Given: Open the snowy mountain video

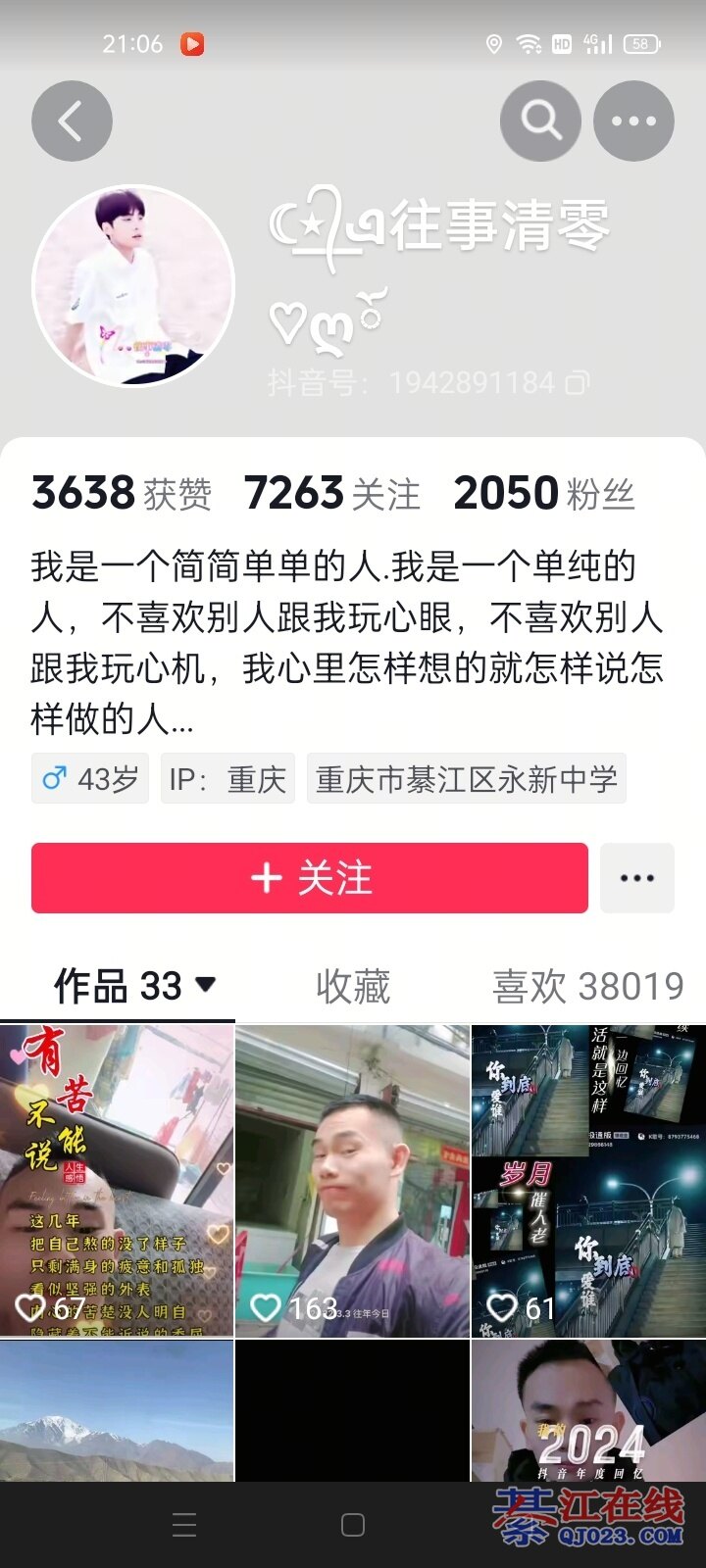Looking at the screenshot, I should click(117, 1411).
